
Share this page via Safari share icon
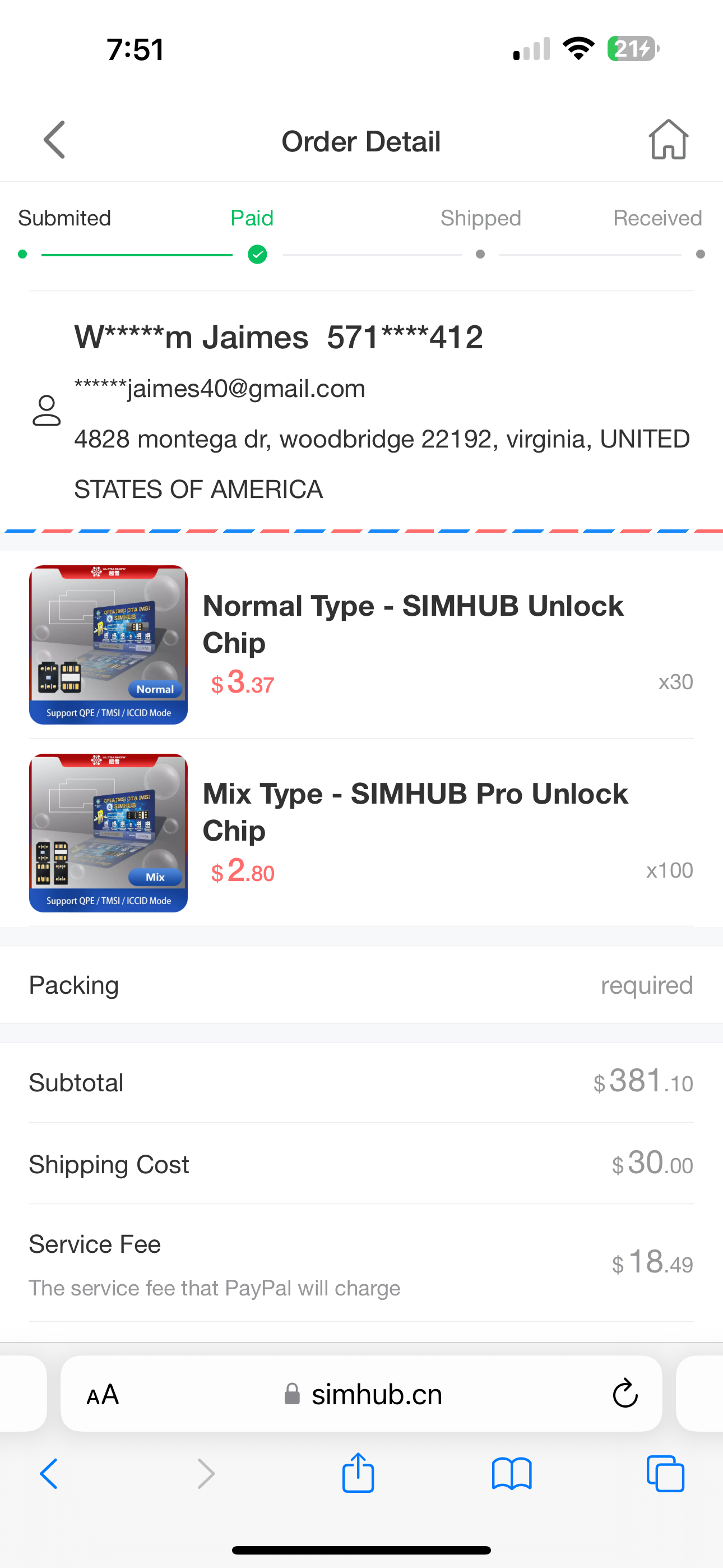click(358, 1473)
